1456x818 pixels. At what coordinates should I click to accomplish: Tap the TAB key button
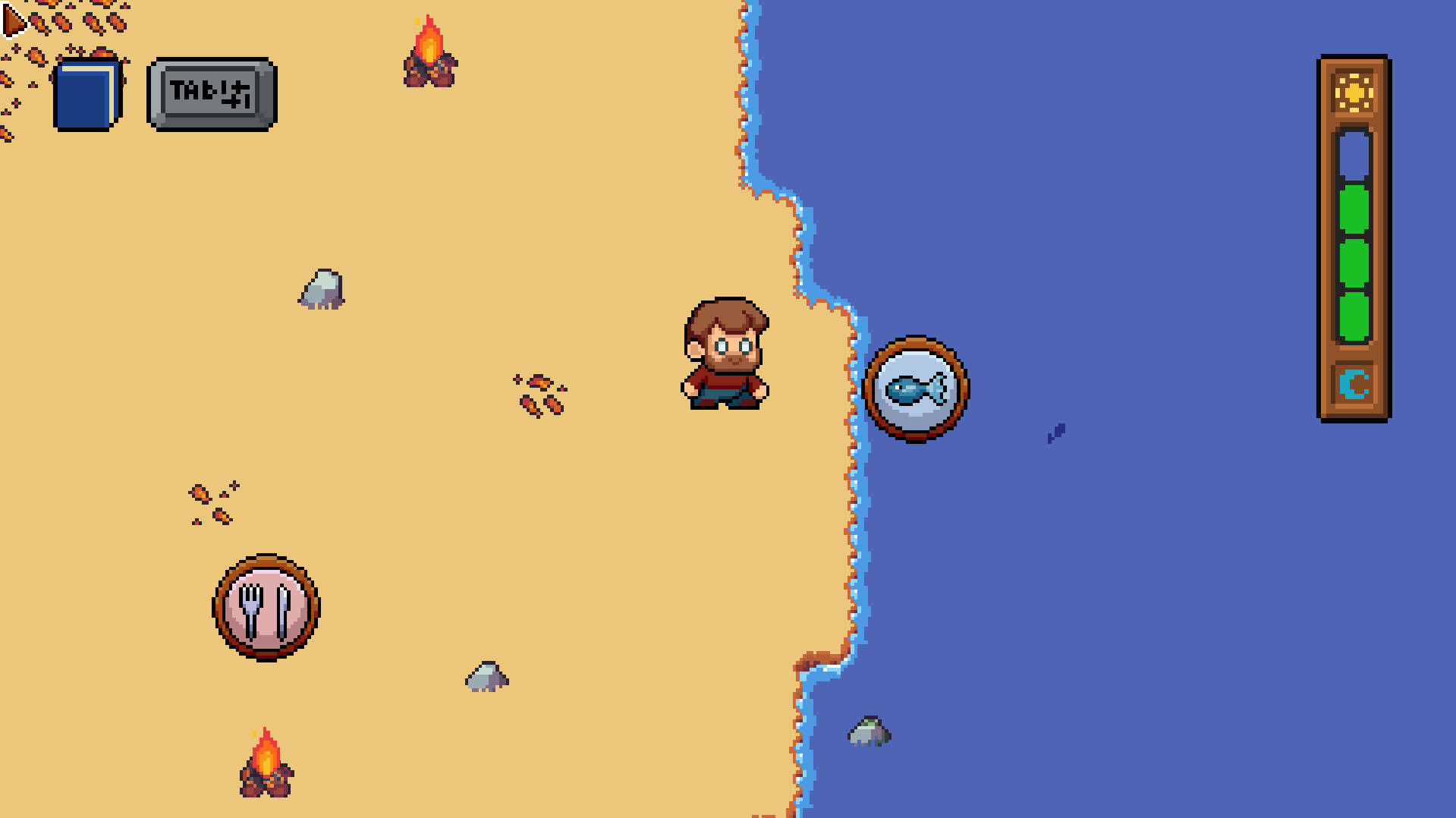pyautogui.click(x=212, y=94)
